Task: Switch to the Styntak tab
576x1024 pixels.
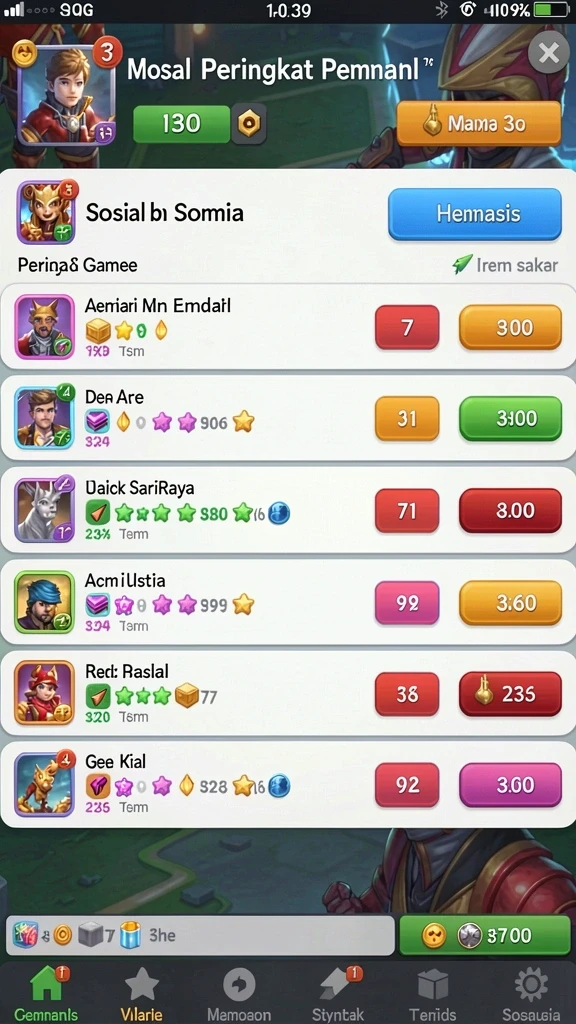Action: coord(338,993)
